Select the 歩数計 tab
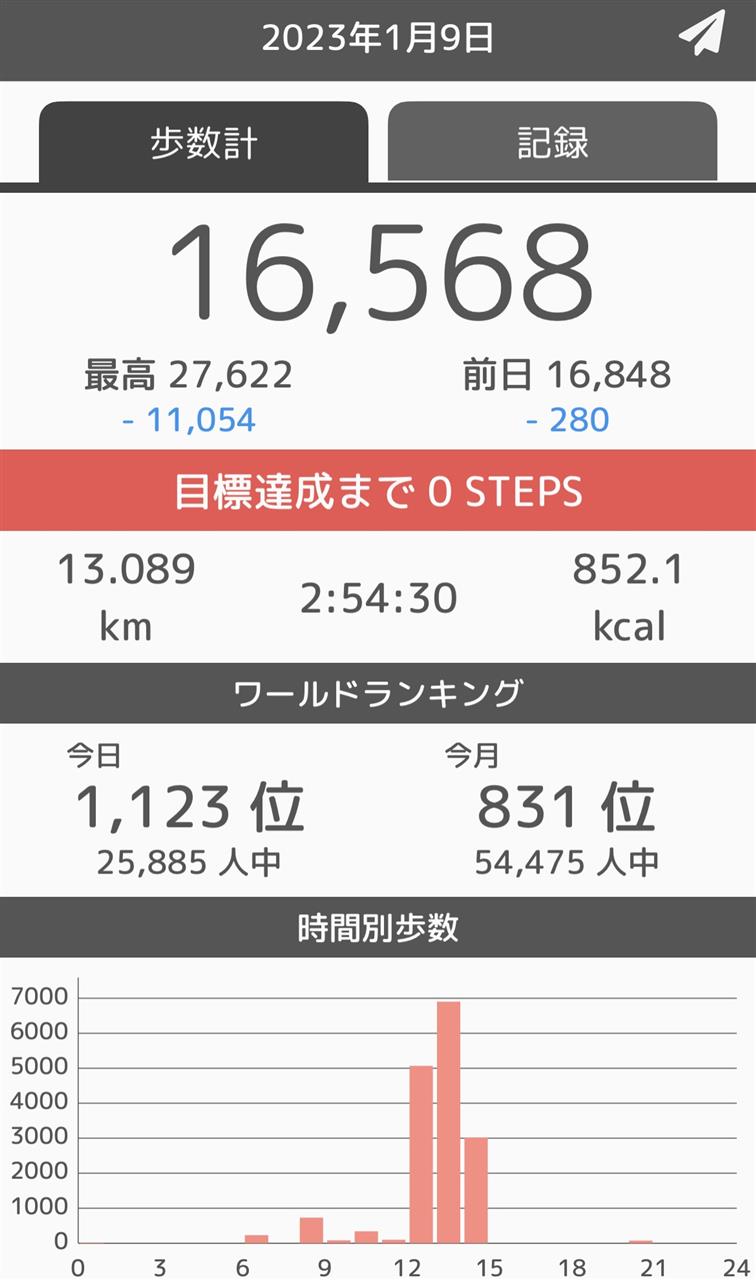The width and height of the screenshot is (756, 1280). 204,142
